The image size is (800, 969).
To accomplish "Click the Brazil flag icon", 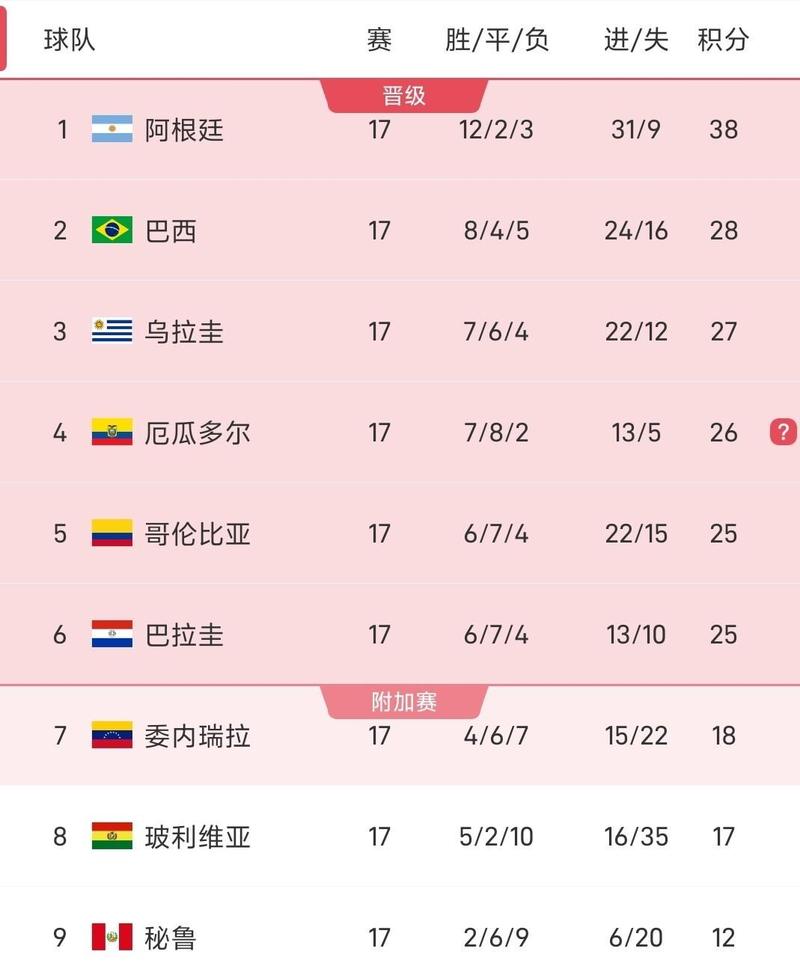I will (x=110, y=230).
